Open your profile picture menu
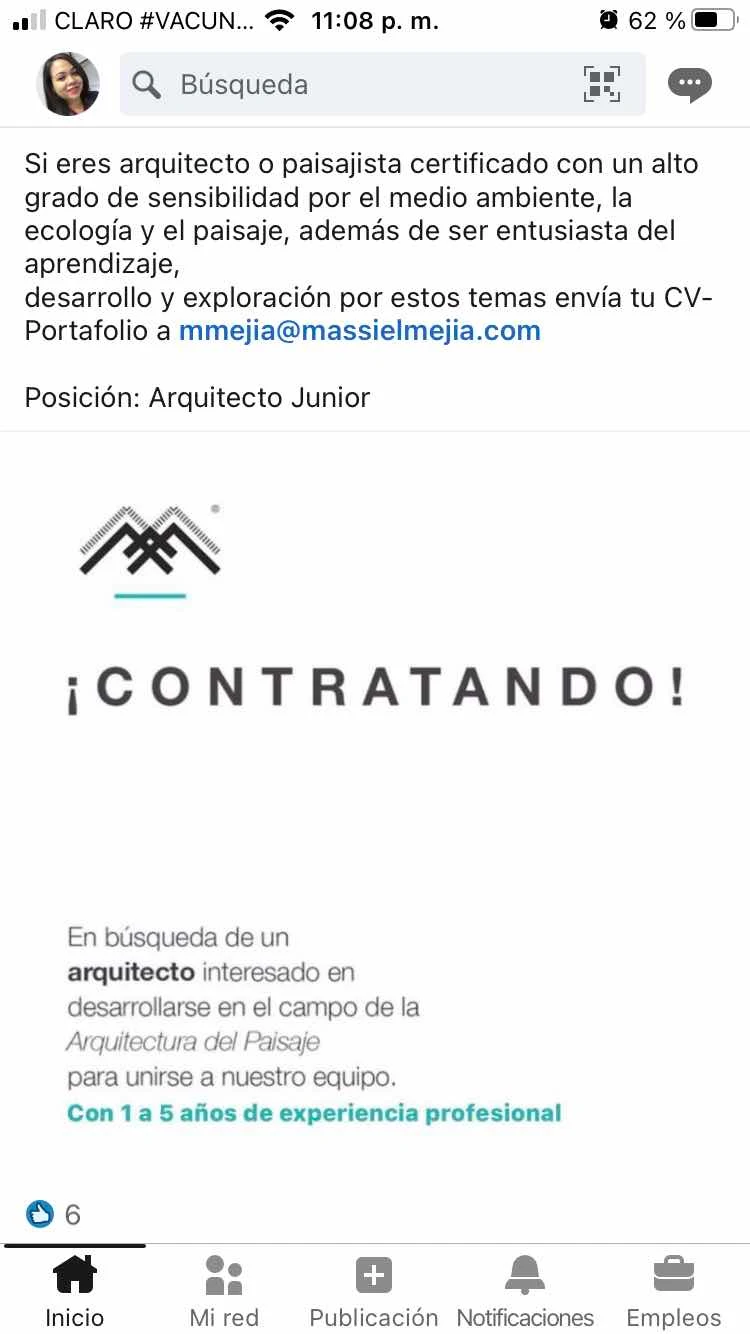 (68, 84)
